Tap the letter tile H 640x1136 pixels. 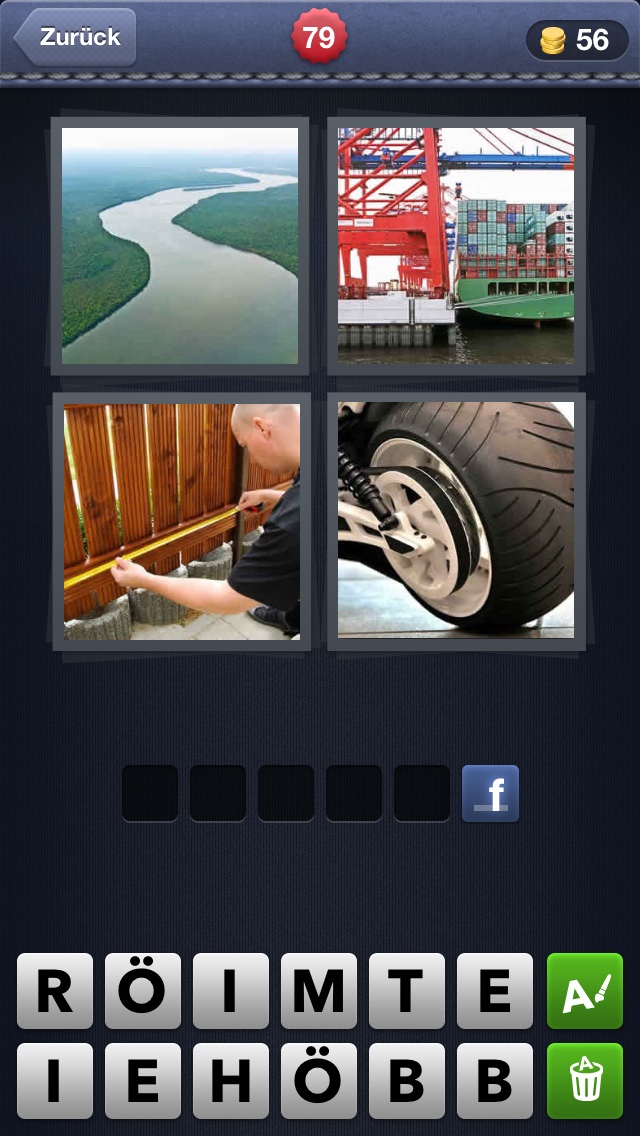click(x=230, y=1081)
